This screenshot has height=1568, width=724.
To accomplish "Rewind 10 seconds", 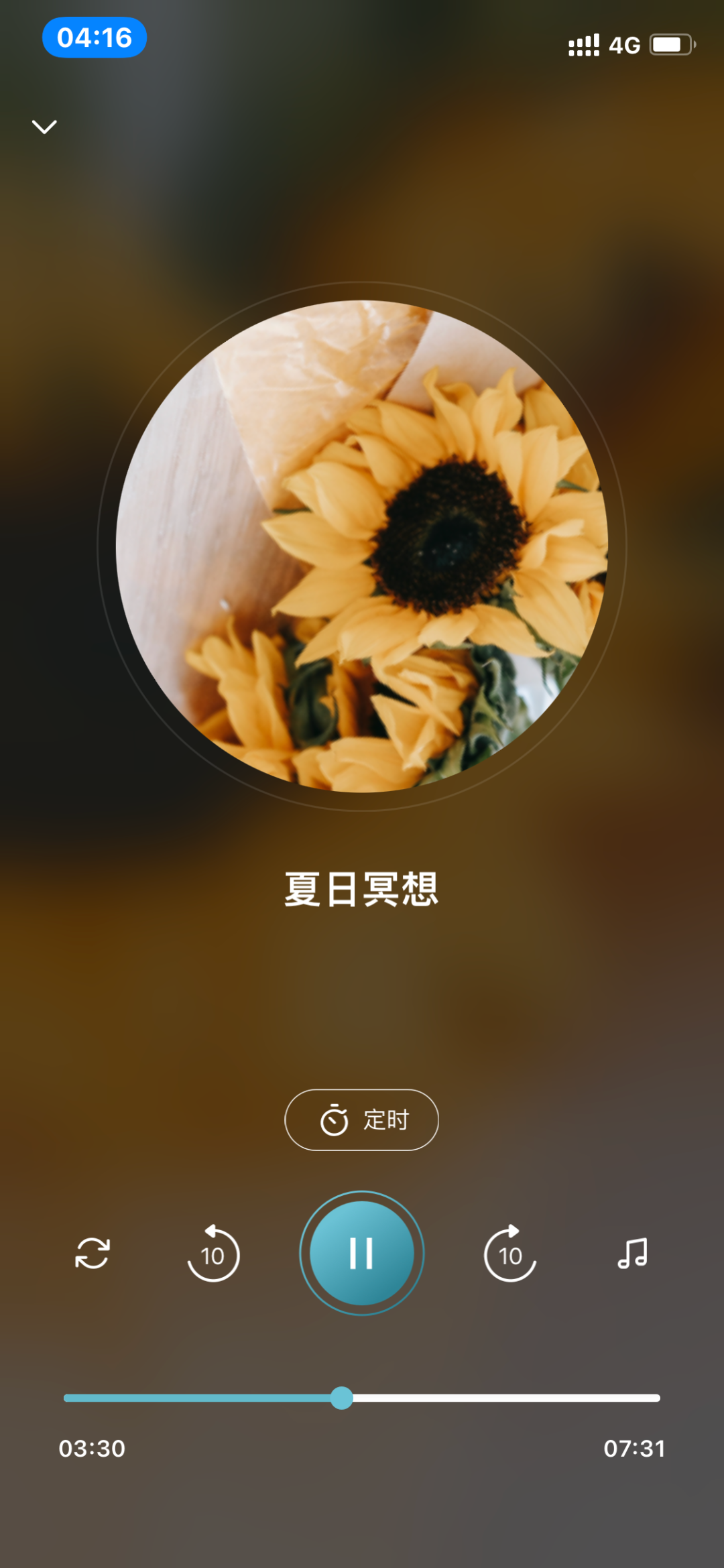I will (x=213, y=1254).
